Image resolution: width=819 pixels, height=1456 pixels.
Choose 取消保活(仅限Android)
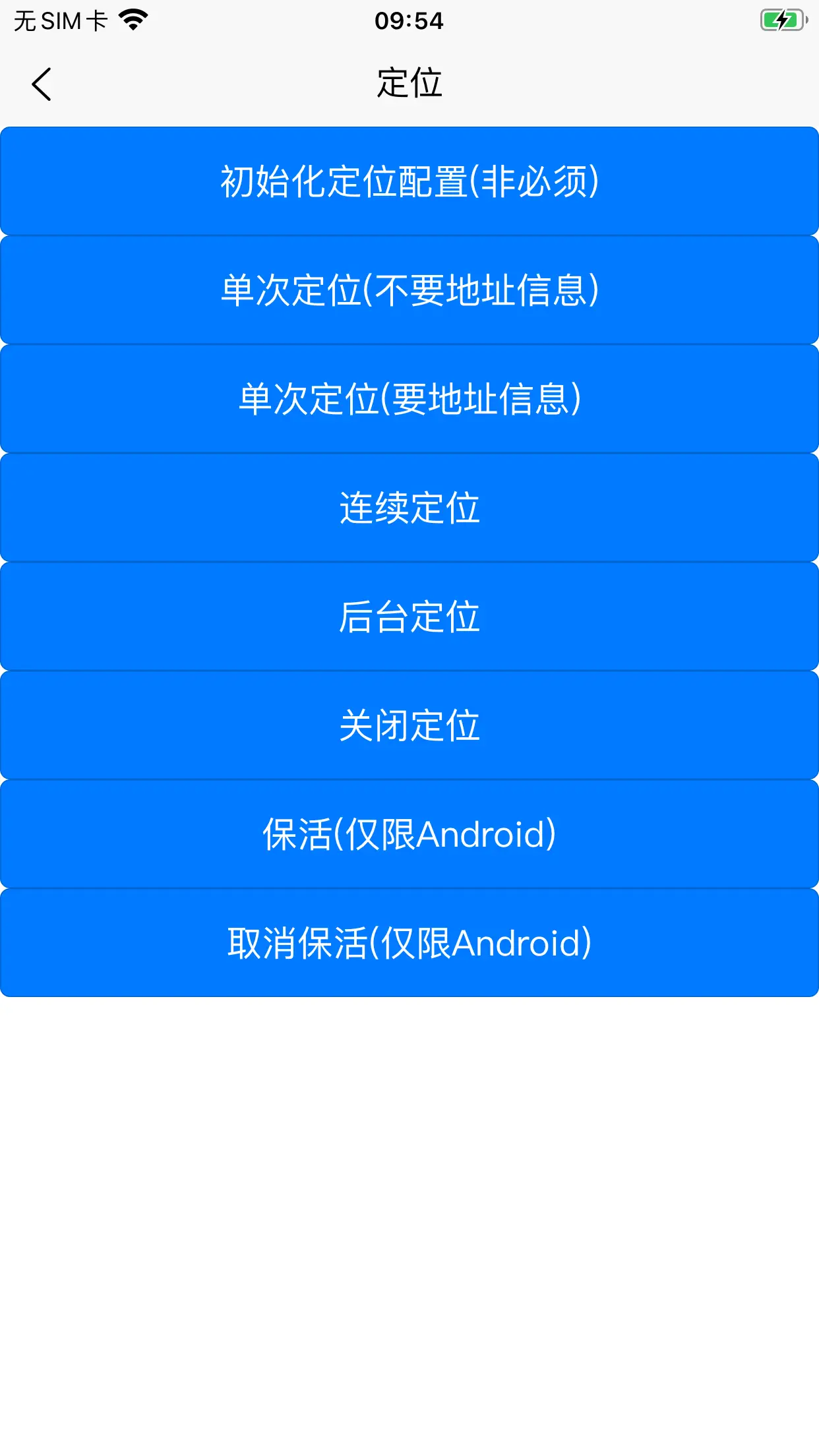coord(409,943)
